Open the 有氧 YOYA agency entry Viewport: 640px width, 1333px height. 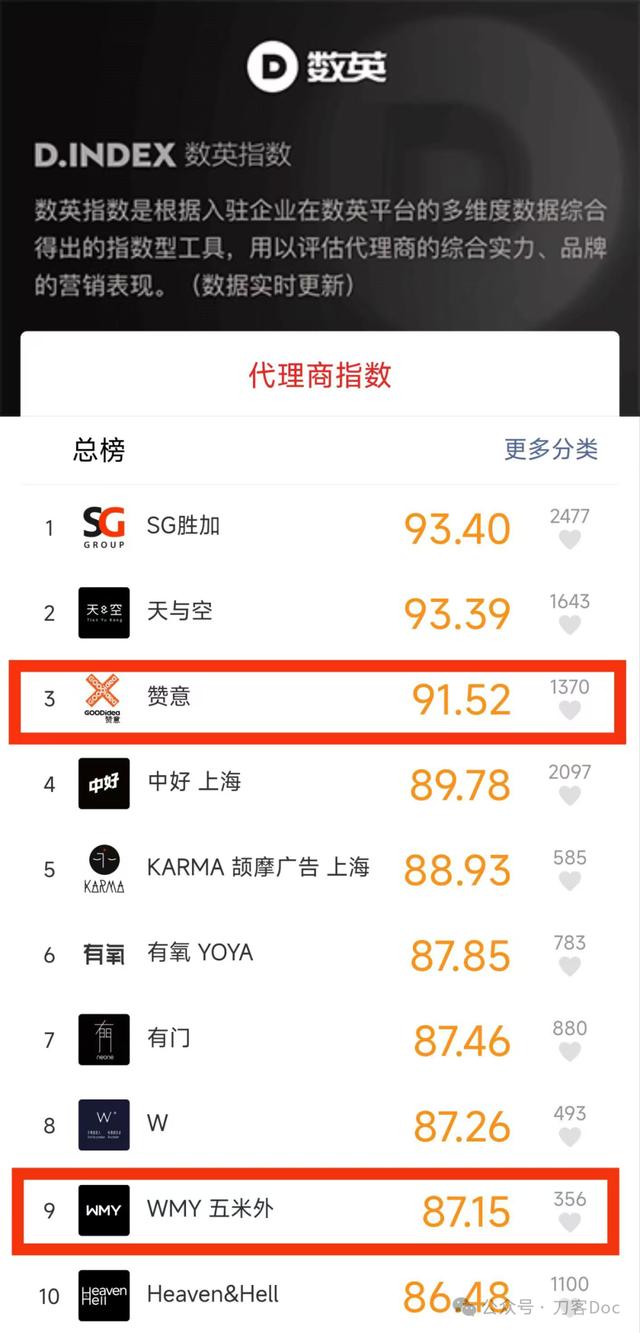point(199,953)
